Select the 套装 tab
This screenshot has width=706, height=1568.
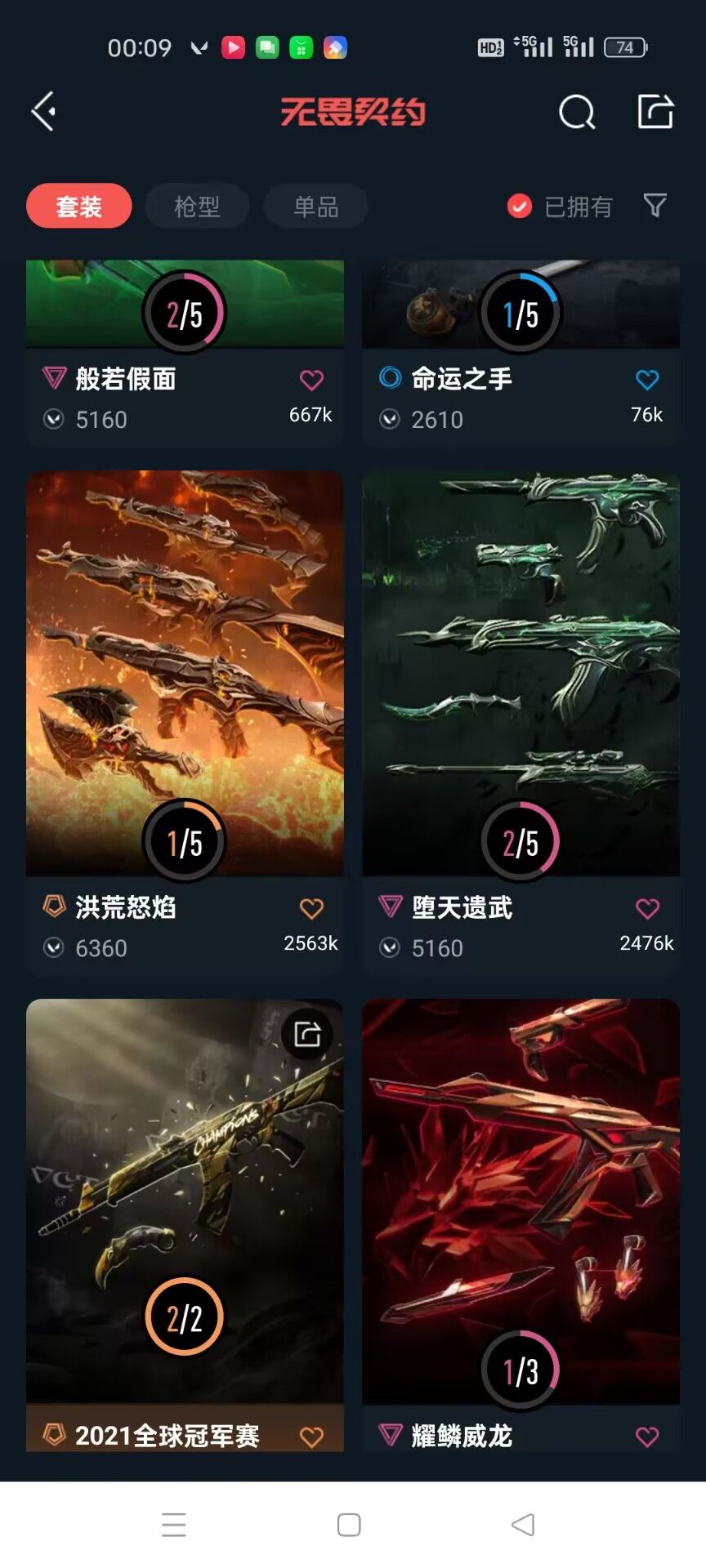coord(79,206)
